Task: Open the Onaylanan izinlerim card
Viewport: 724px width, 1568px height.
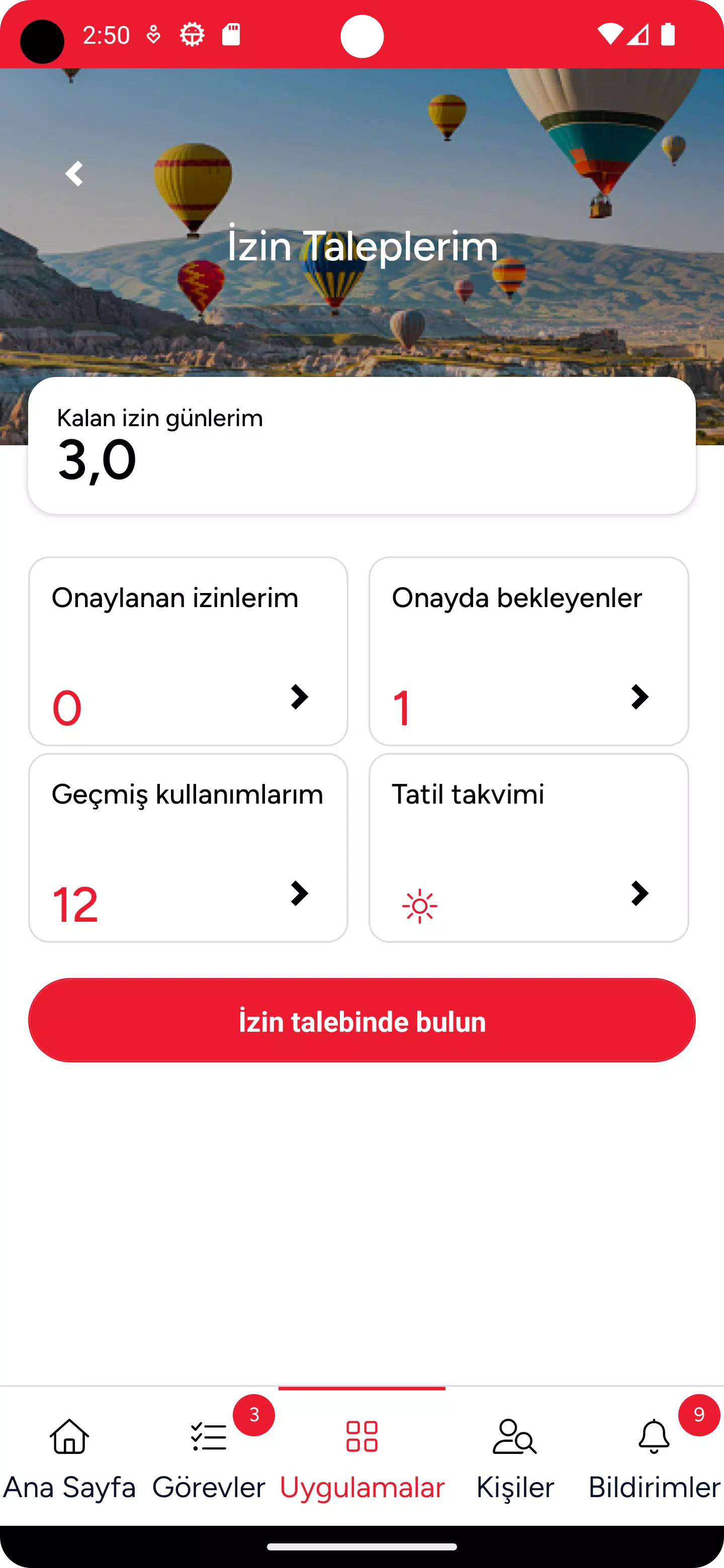Action: 188,651
